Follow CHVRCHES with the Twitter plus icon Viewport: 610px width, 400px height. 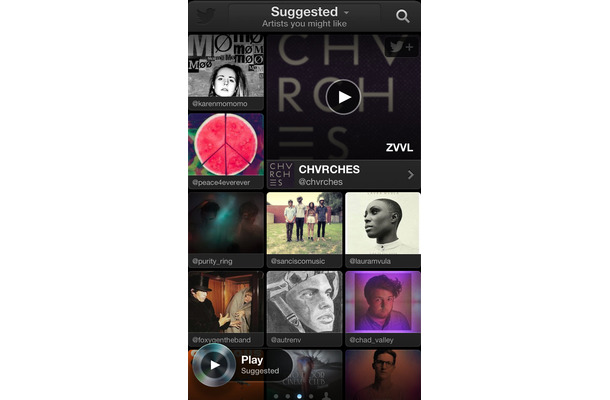click(x=401, y=48)
